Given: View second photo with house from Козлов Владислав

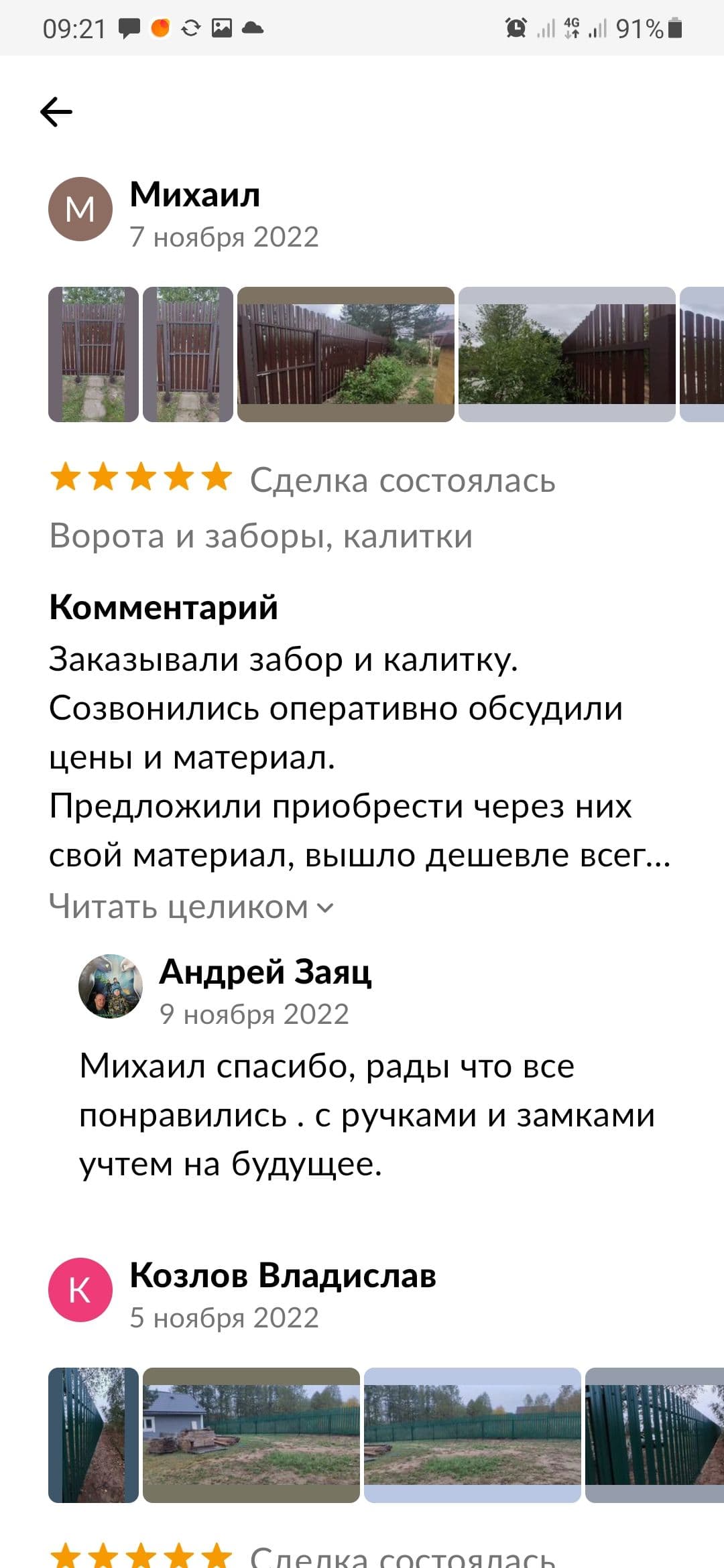Looking at the screenshot, I should 251,1435.
